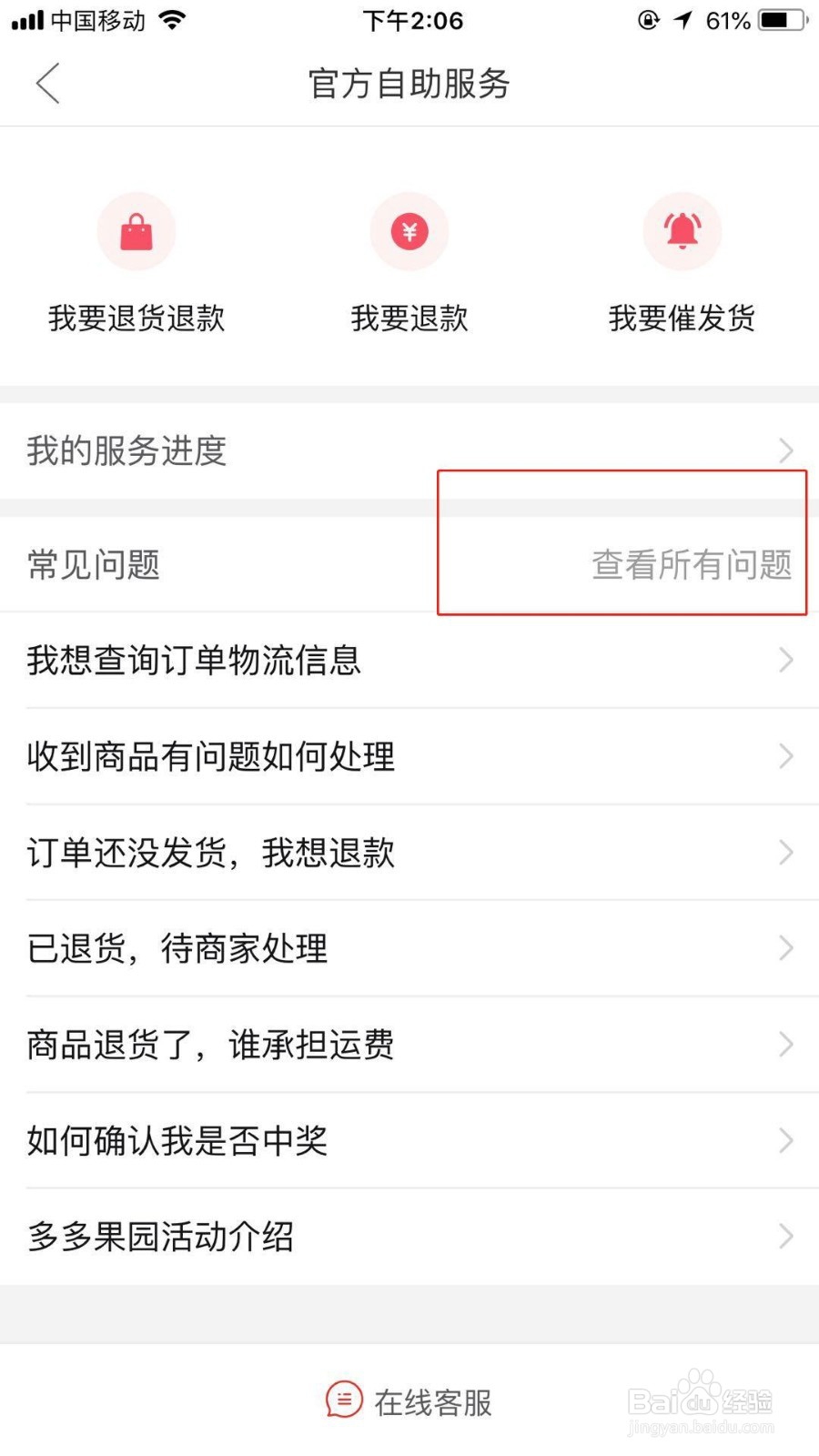The height and width of the screenshot is (1456, 819).
Task: Open 我想查询订单物流信息 with its arrow
Action: pos(785,661)
